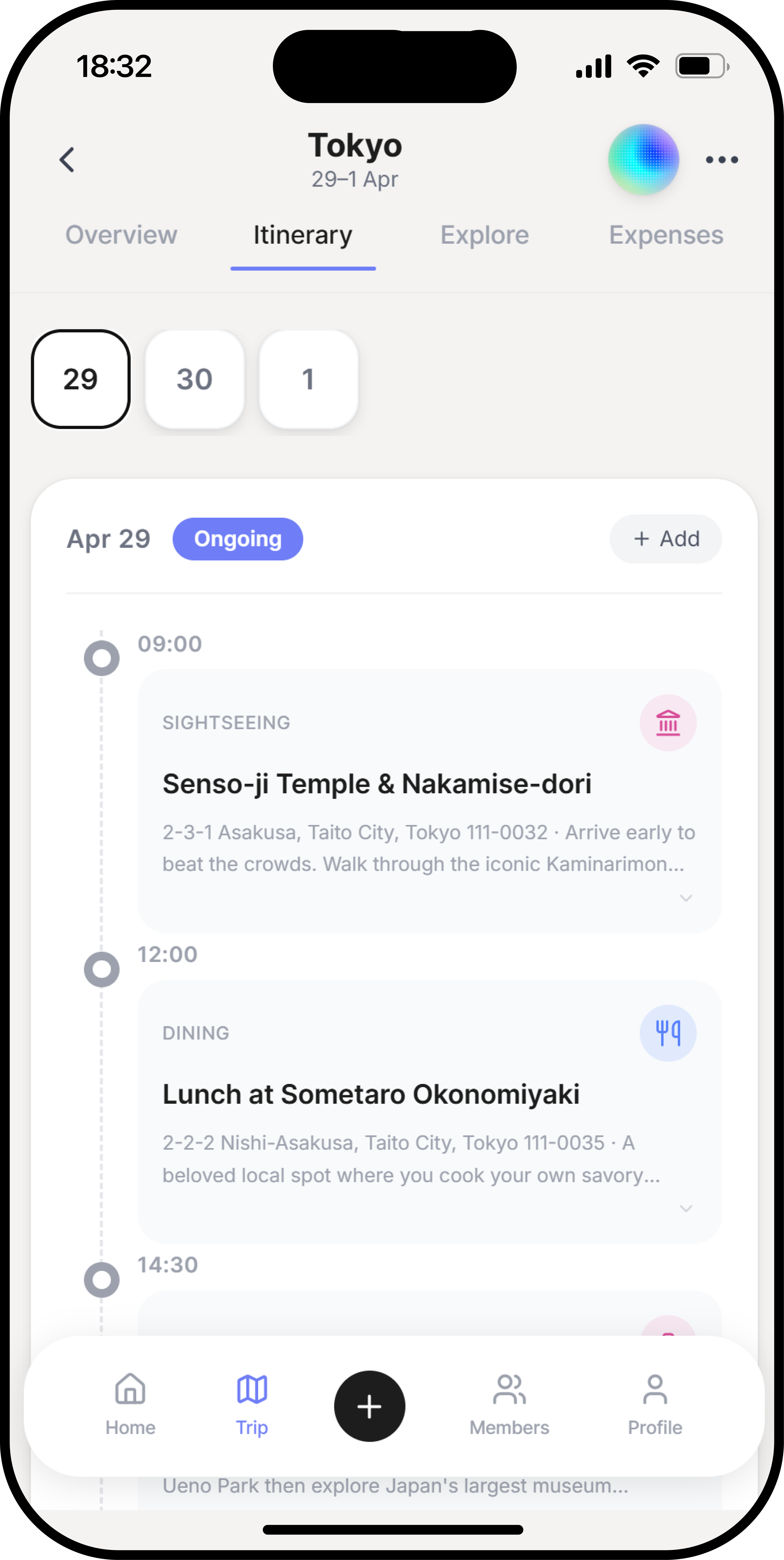Expand the Sometaro Okonomiyaki card chevron
784x1560 pixels.
point(685,1208)
